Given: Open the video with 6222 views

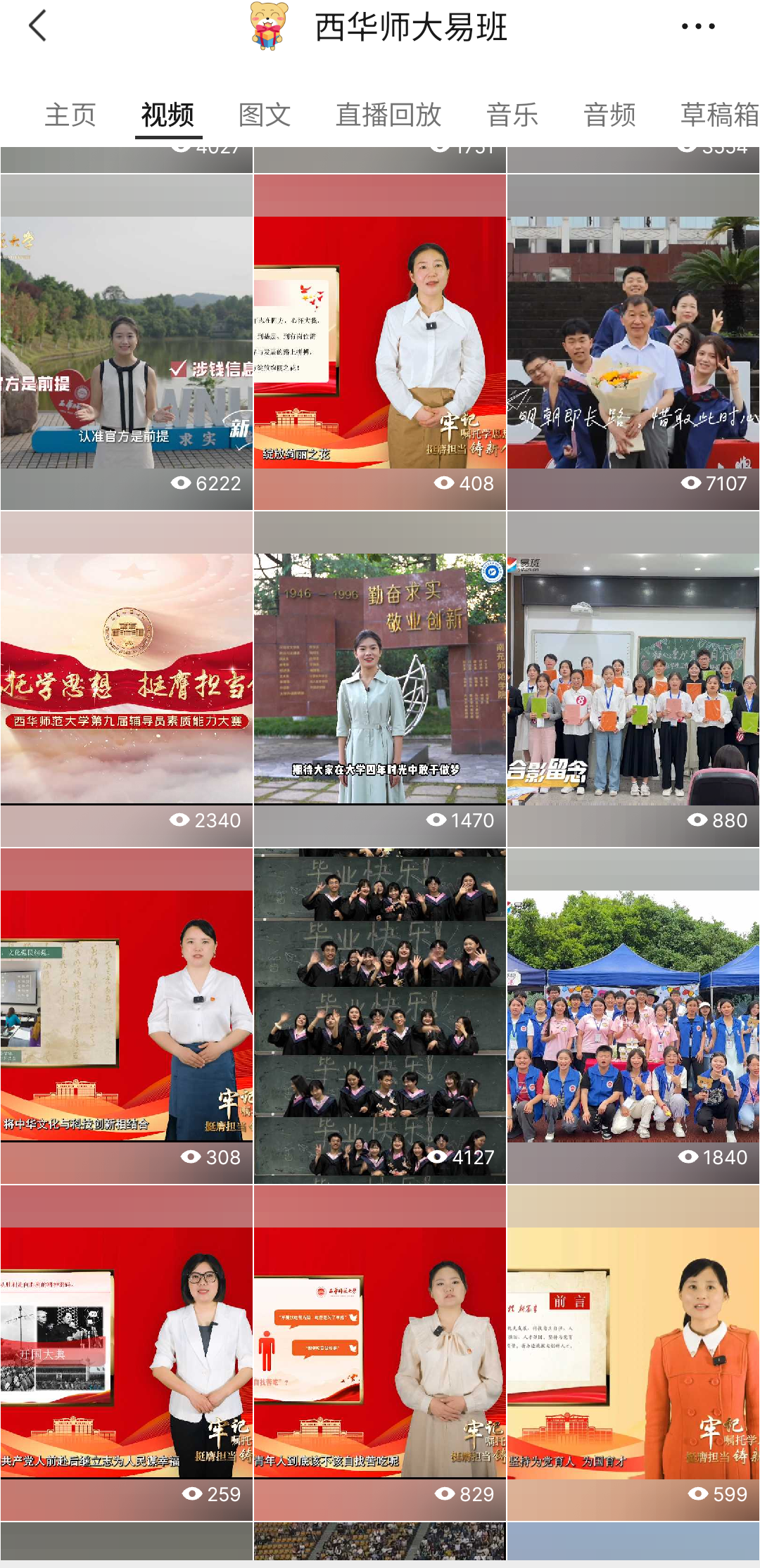Looking at the screenshot, I should 127,343.
